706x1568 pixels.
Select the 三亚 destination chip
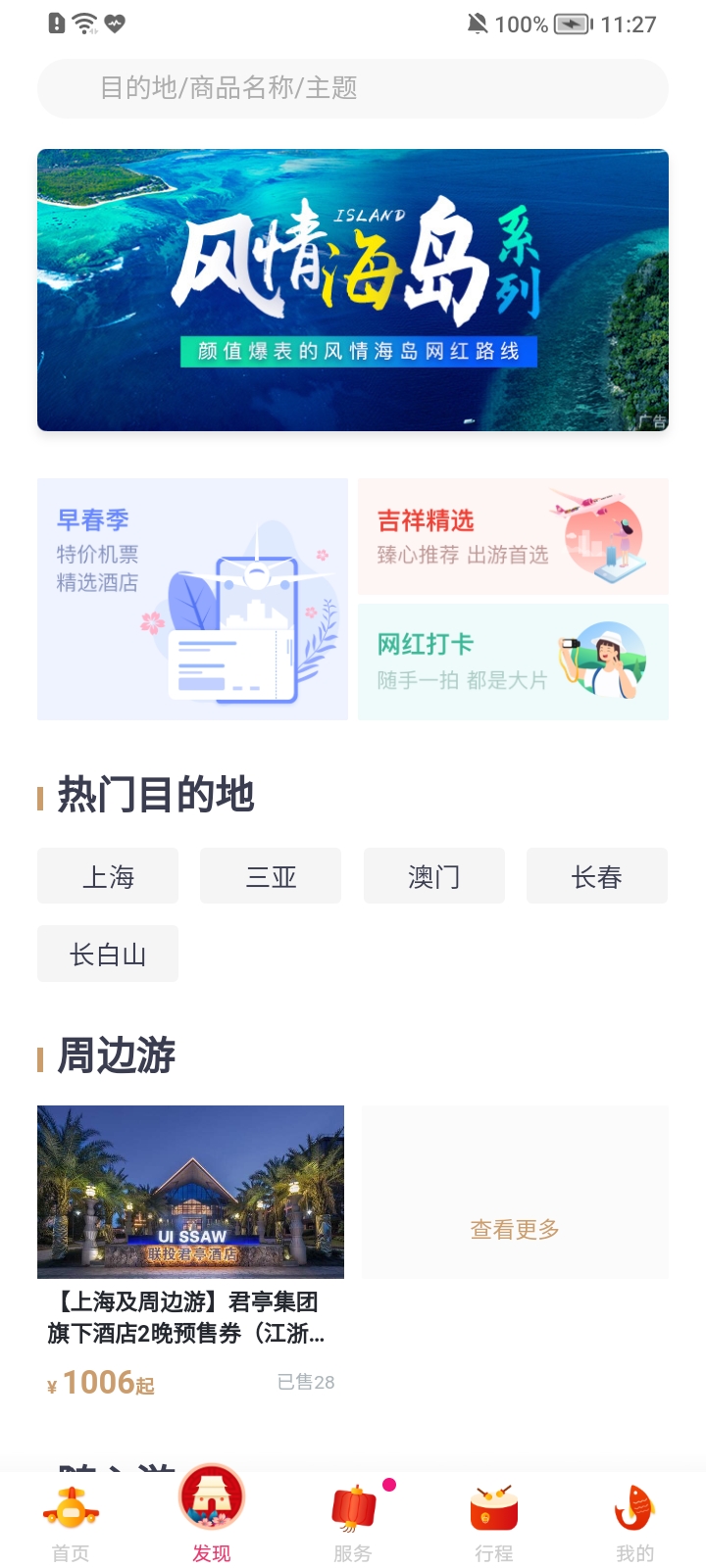[x=271, y=876]
